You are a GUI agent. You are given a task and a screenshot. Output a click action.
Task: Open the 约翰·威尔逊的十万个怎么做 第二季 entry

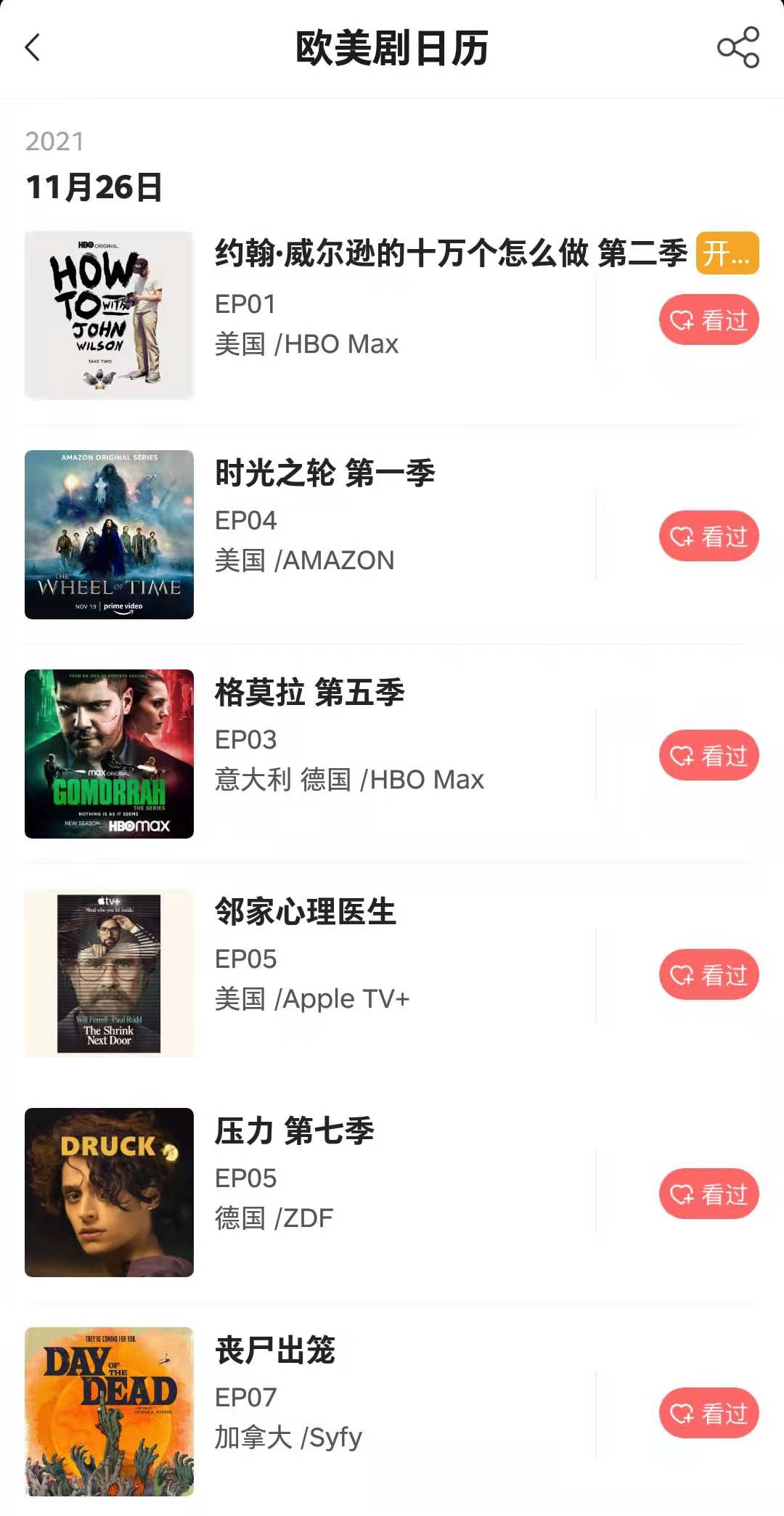coord(450,253)
